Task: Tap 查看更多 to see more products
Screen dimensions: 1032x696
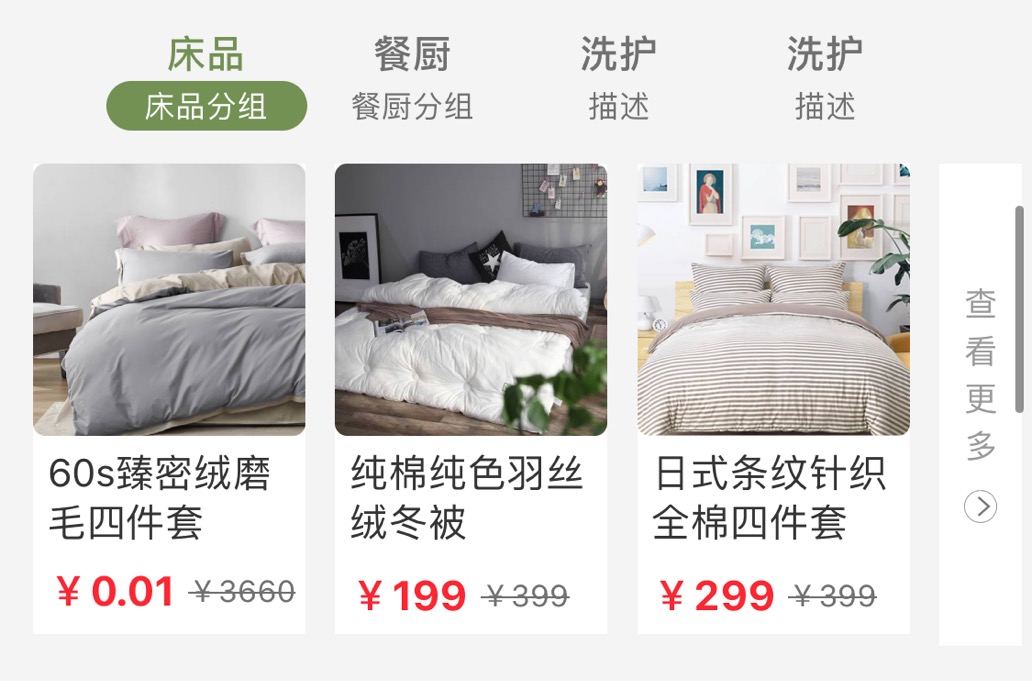Action: tap(980, 400)
